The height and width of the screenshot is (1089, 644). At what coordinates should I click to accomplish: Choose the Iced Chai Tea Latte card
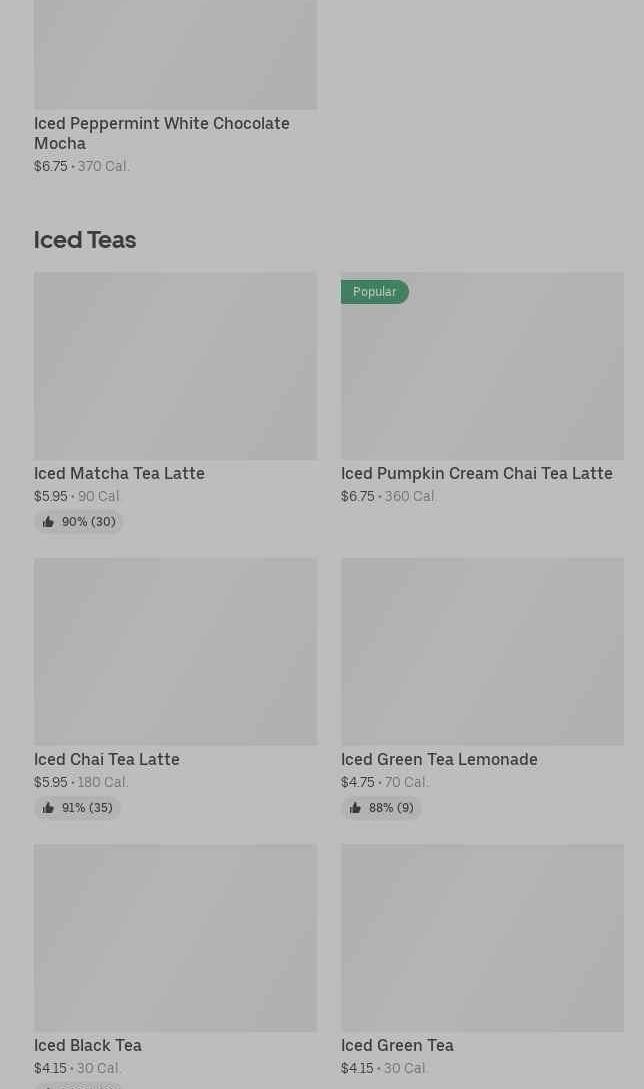pos(175,689)
